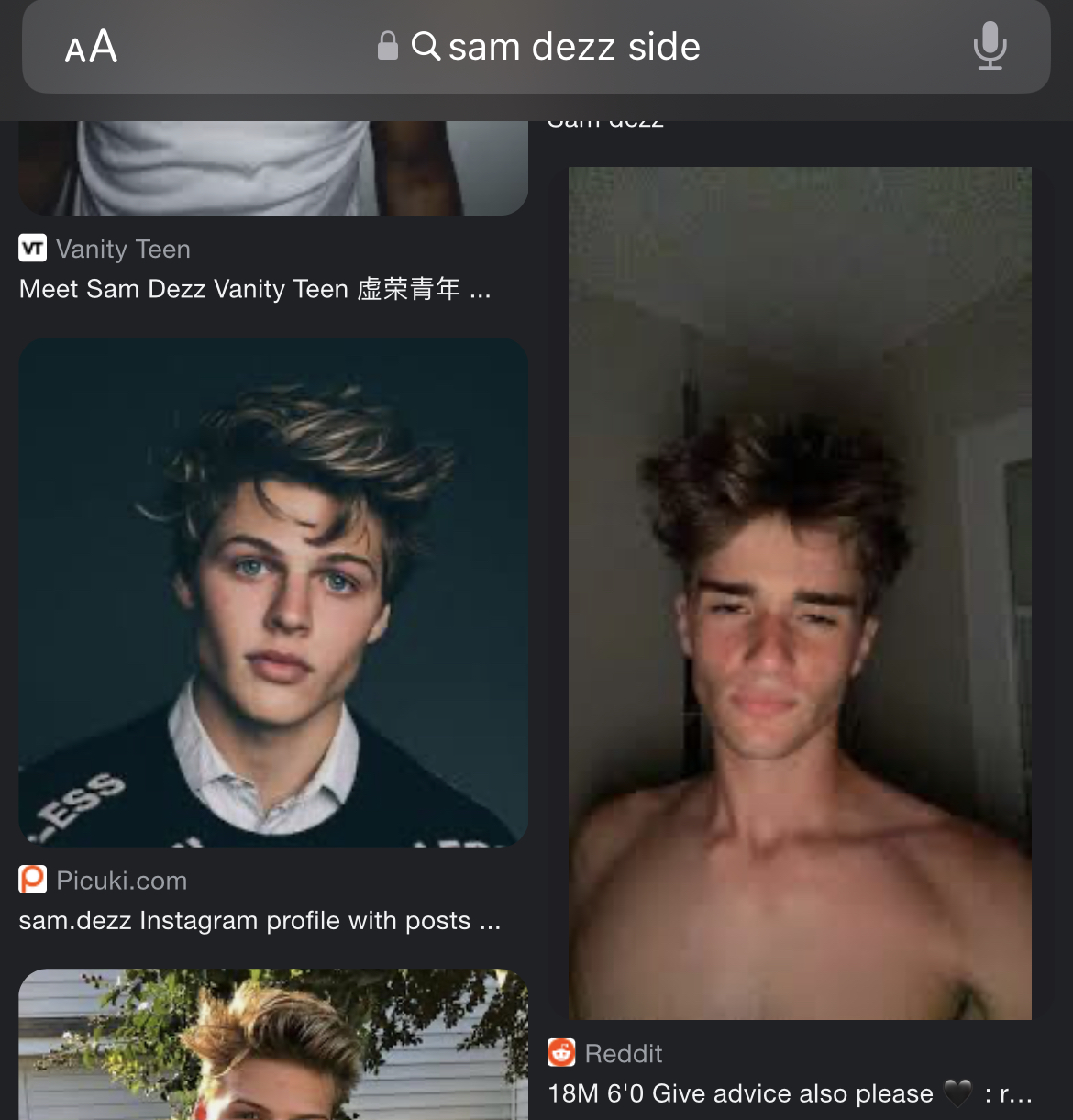This screenshot has height=1120, width=1073.
Task: Open the Reddit shirtless selfie image result
Action: [x=800, y=593]
